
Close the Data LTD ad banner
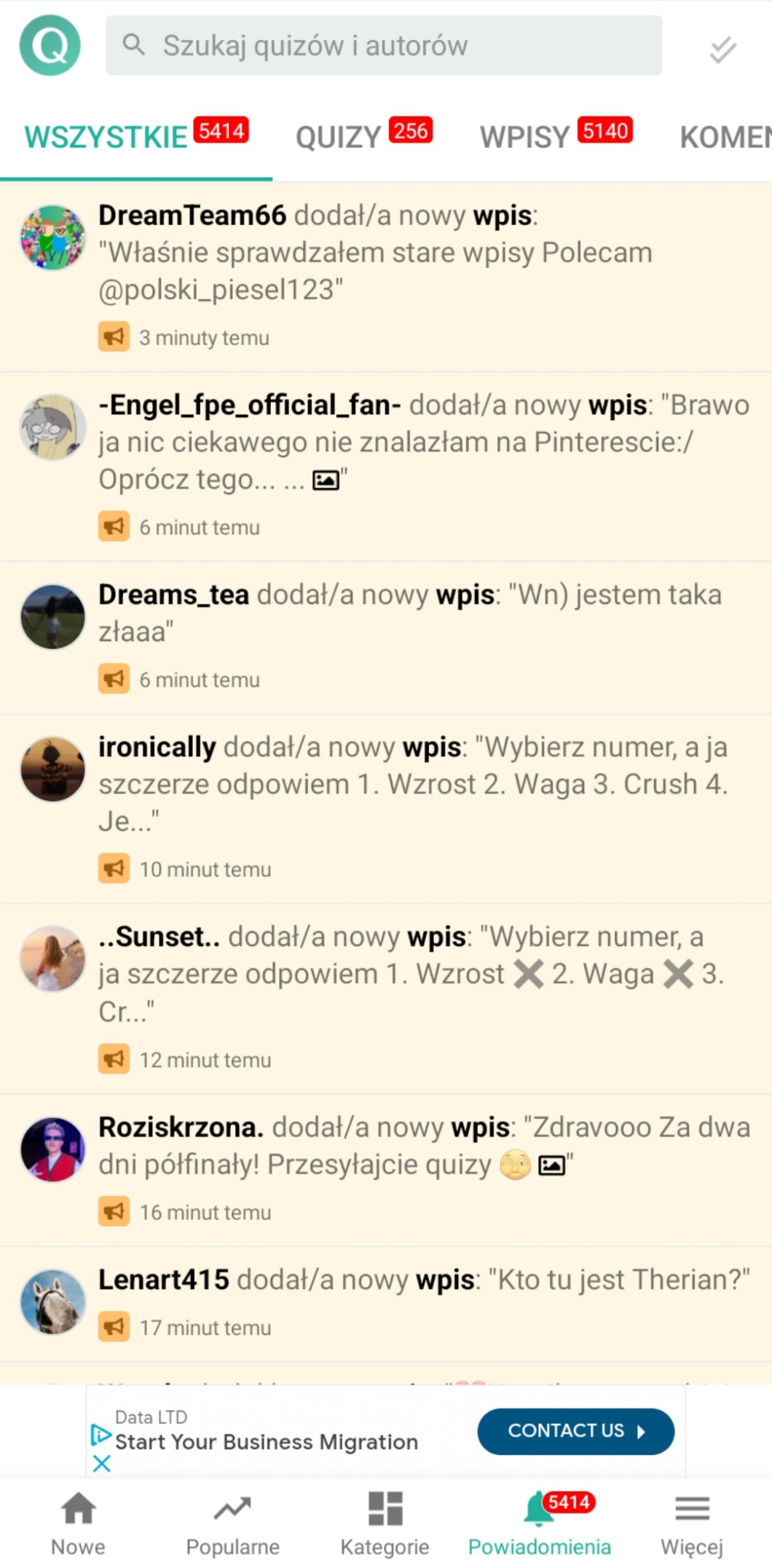click(x=102, y=1462)
